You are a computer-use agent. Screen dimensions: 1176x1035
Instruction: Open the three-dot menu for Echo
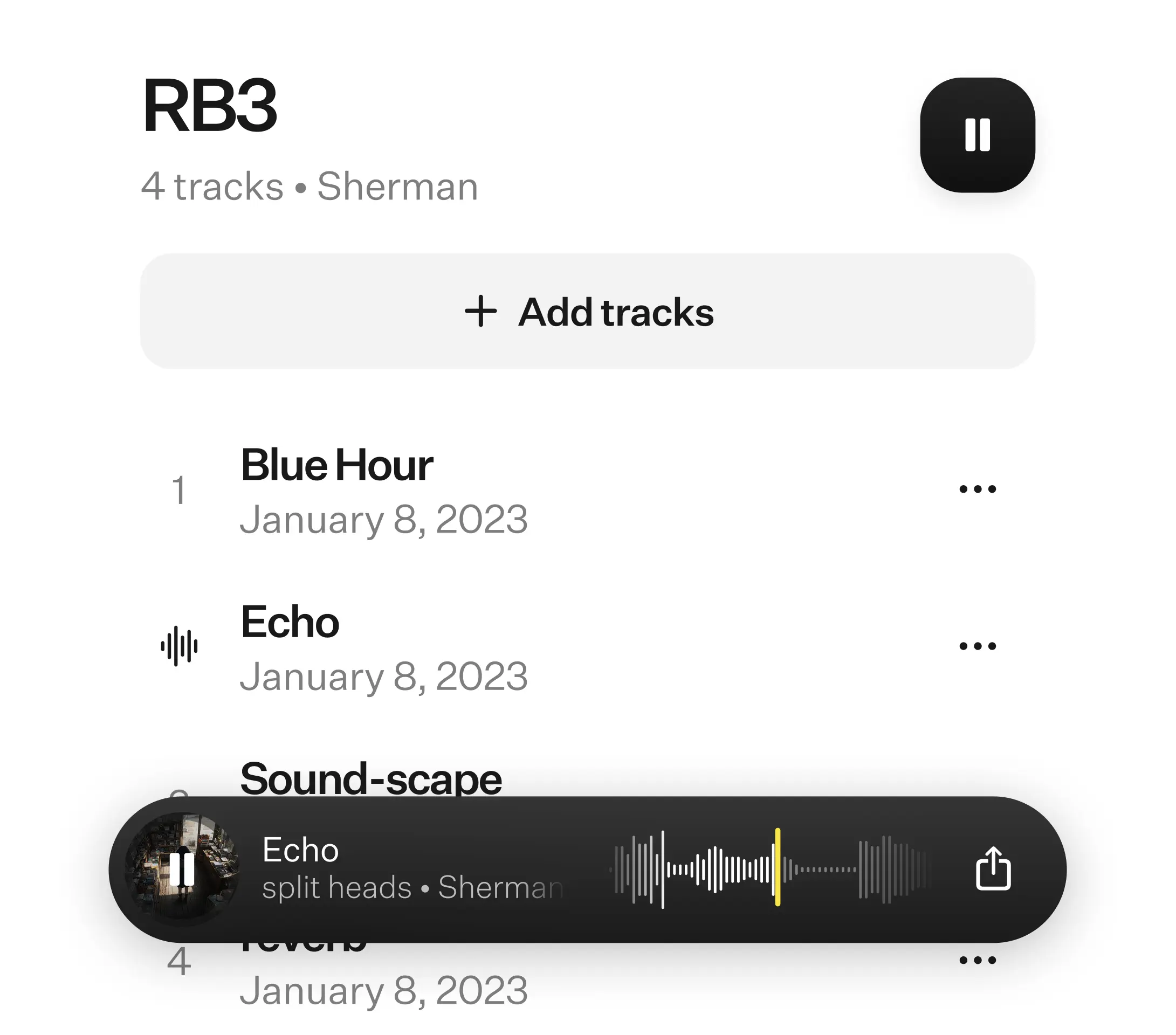tap(977, 646)
